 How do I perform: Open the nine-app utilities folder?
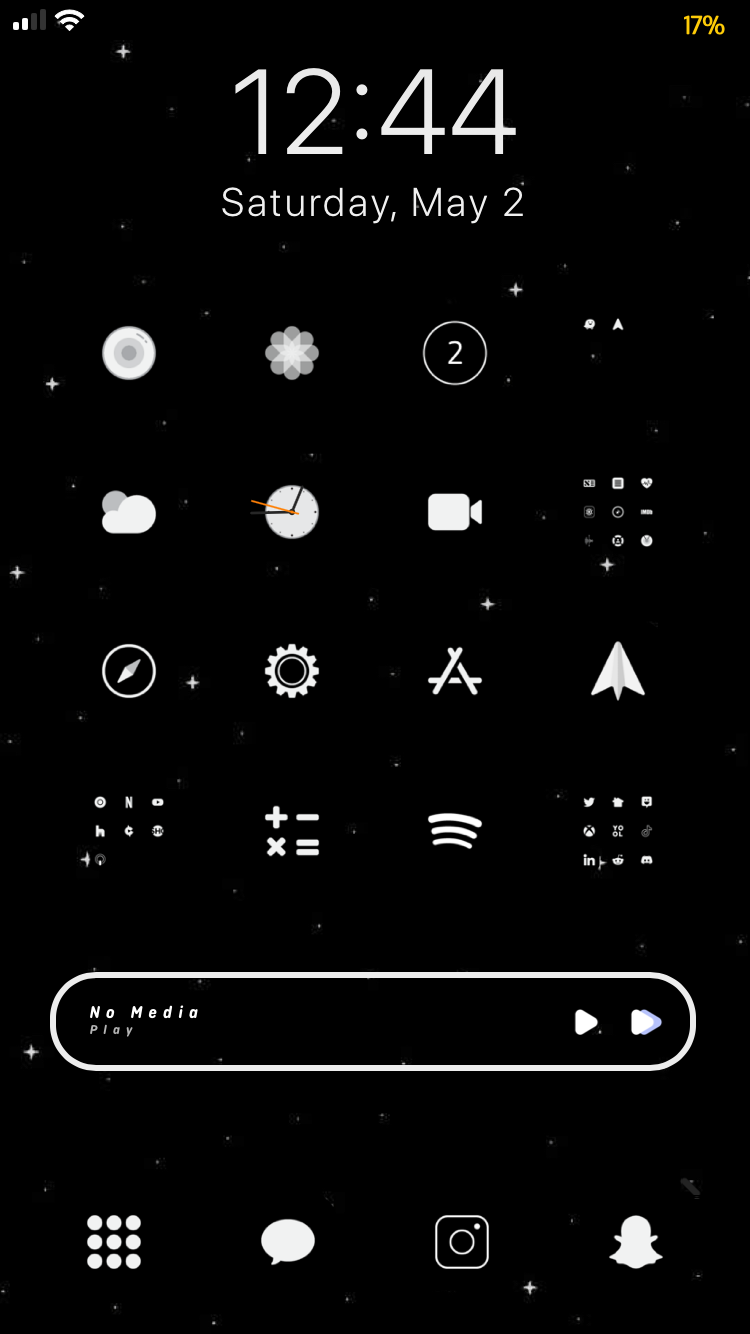click(x=618, y=512)
